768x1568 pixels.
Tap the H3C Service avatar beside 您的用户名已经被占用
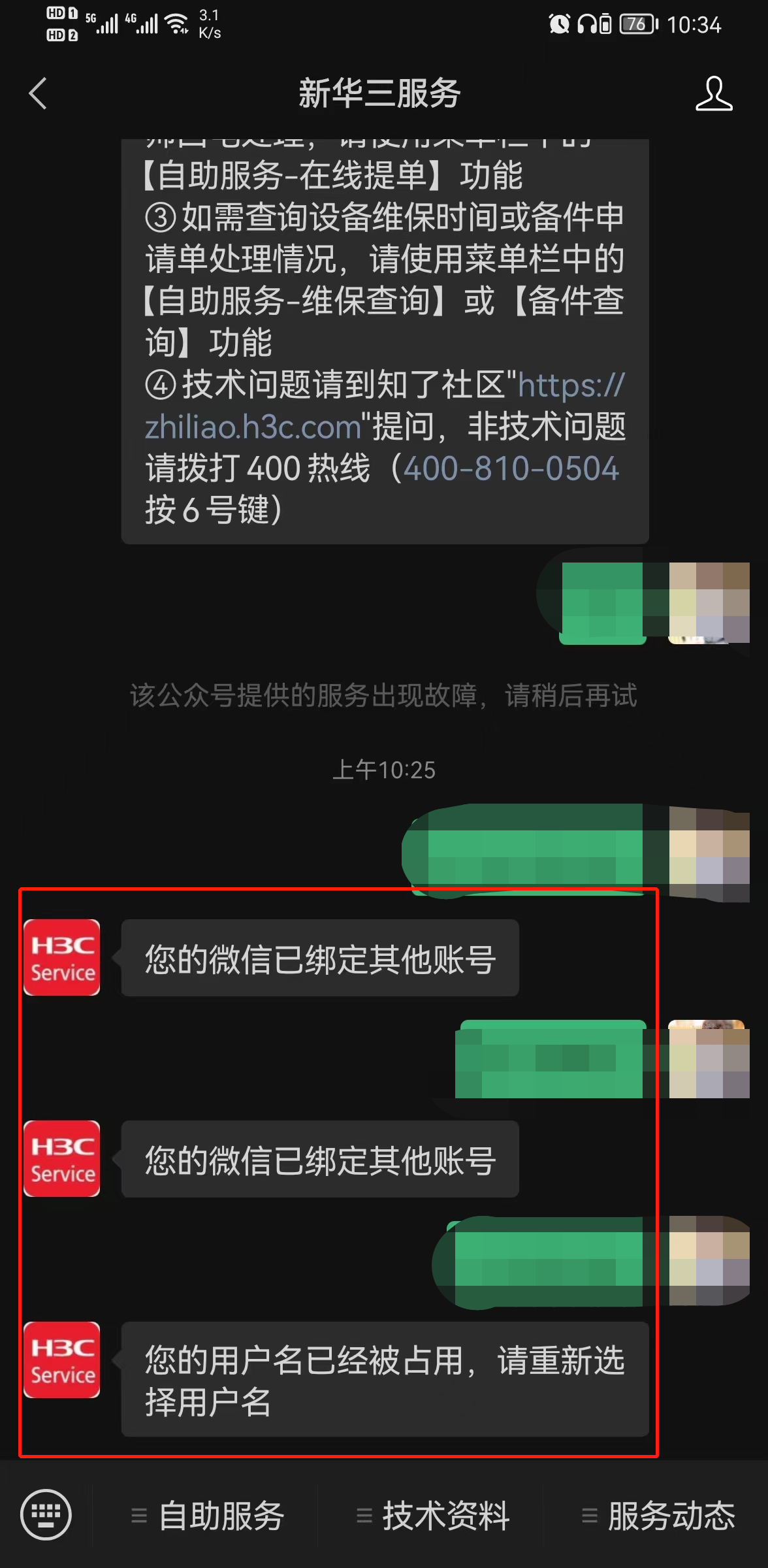click(x=62, y=1360)
